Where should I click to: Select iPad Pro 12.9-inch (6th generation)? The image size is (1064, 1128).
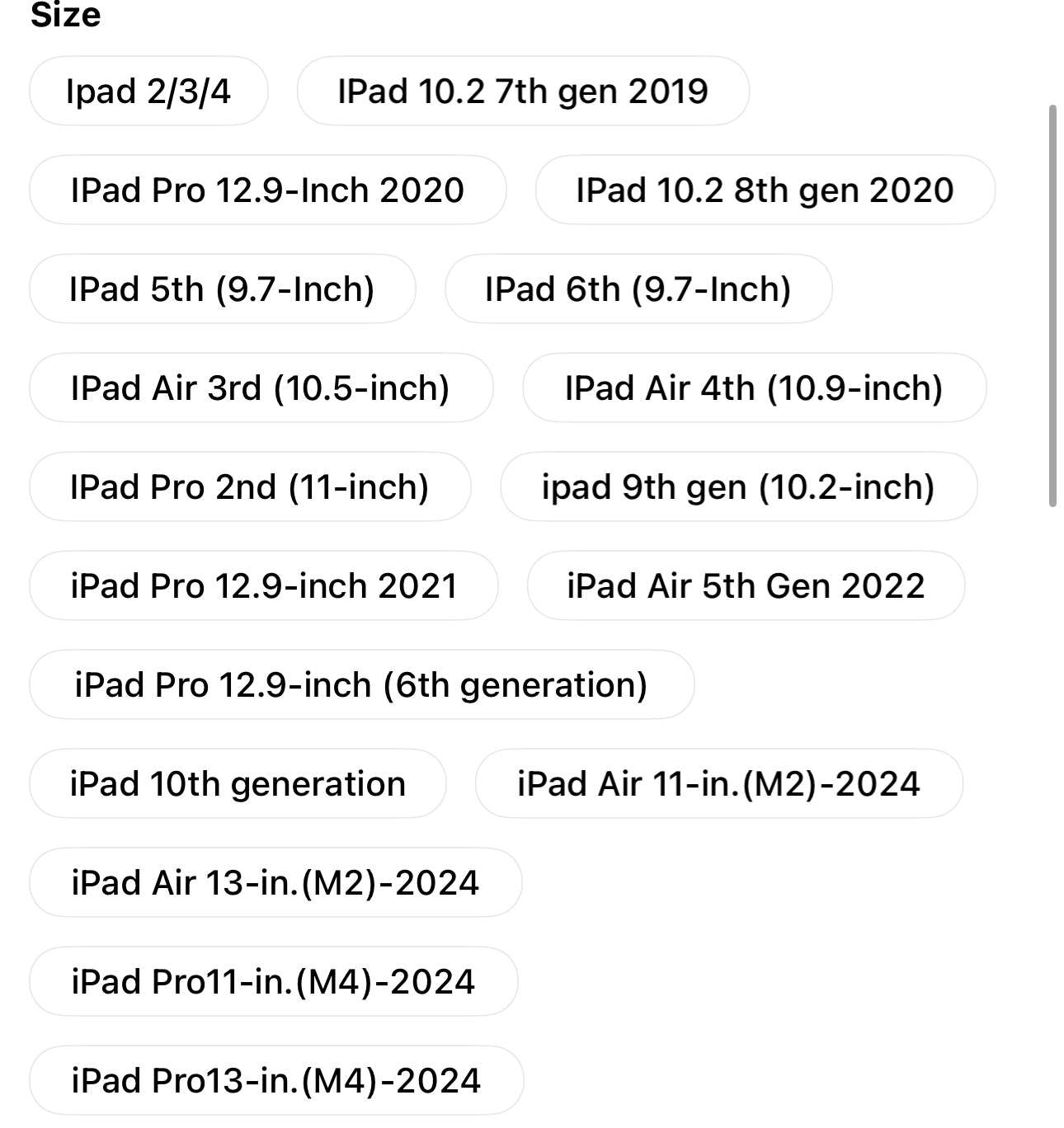tap(361, 684)
